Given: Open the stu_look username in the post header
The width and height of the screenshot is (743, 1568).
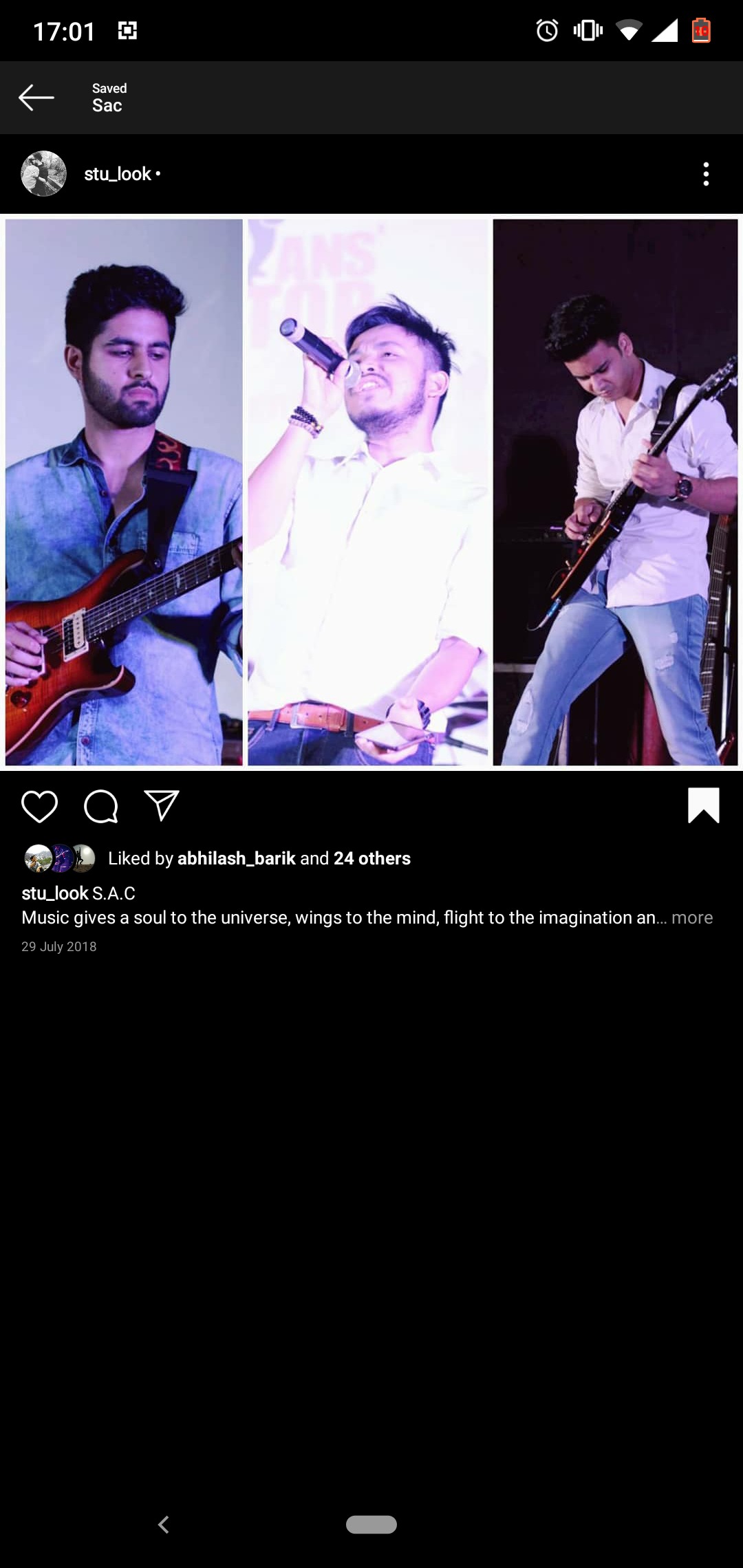Looking at the screenshot, I should click(118, 174).
